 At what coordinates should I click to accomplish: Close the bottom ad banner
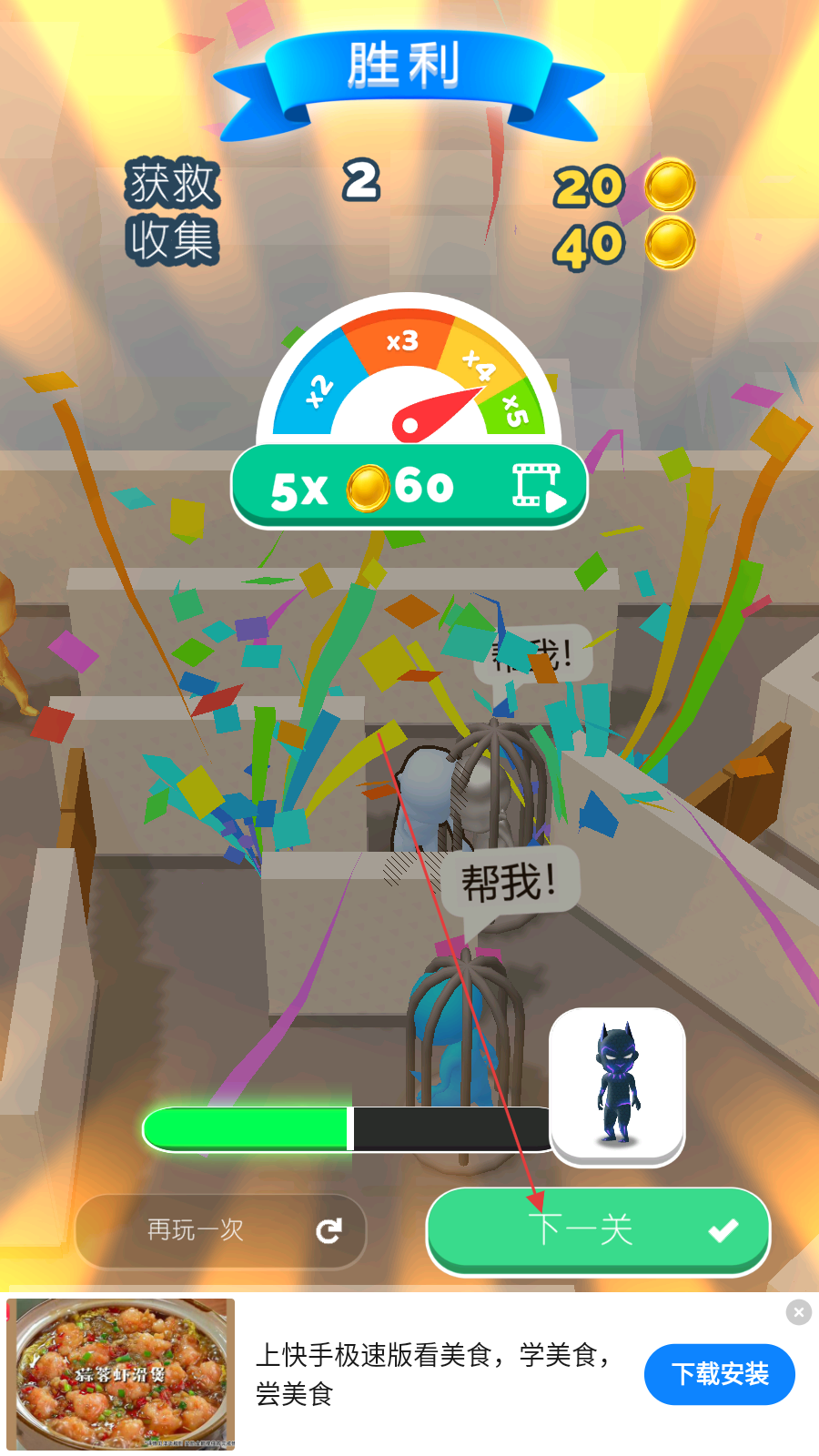point(798,1312)
